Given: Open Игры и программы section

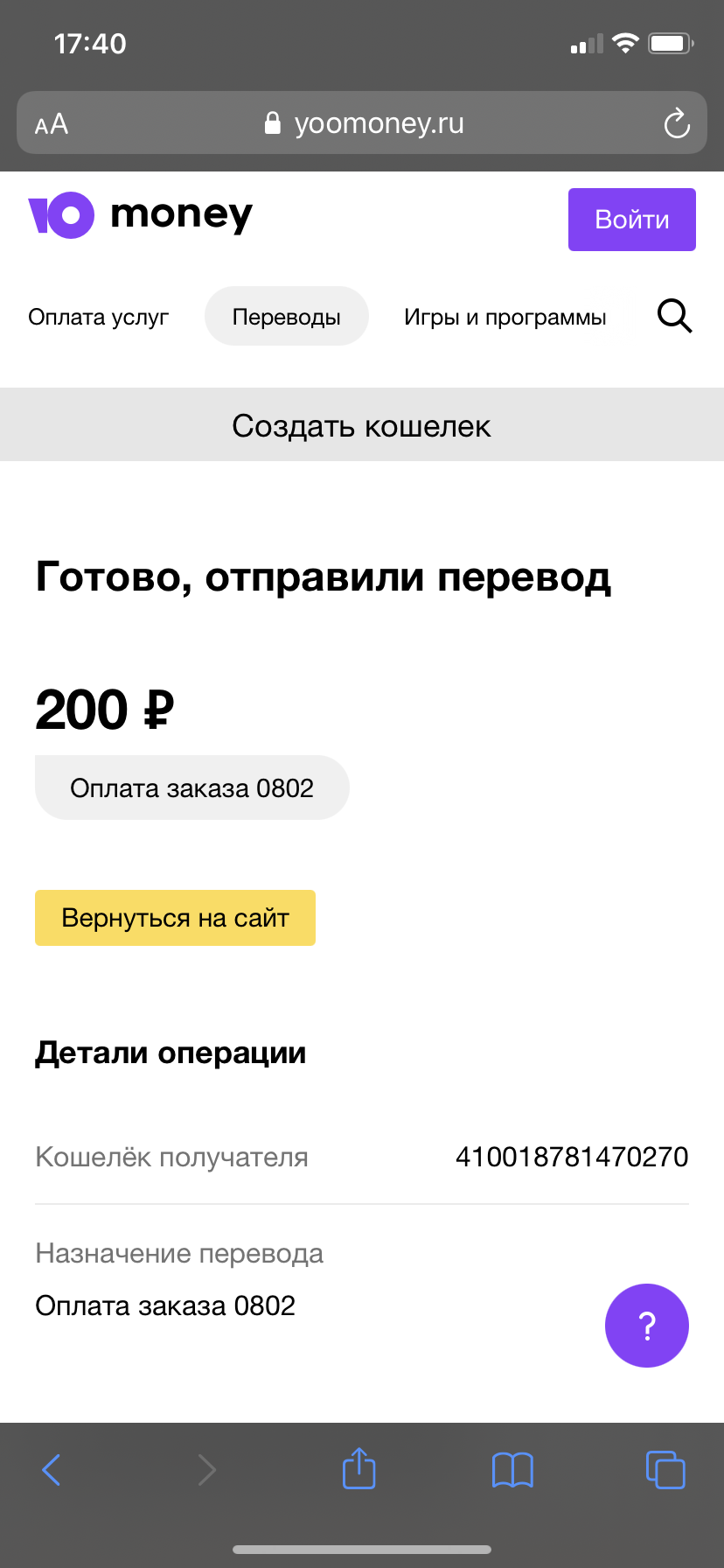Looking at the screenshot, I should (x=505, y=317).
